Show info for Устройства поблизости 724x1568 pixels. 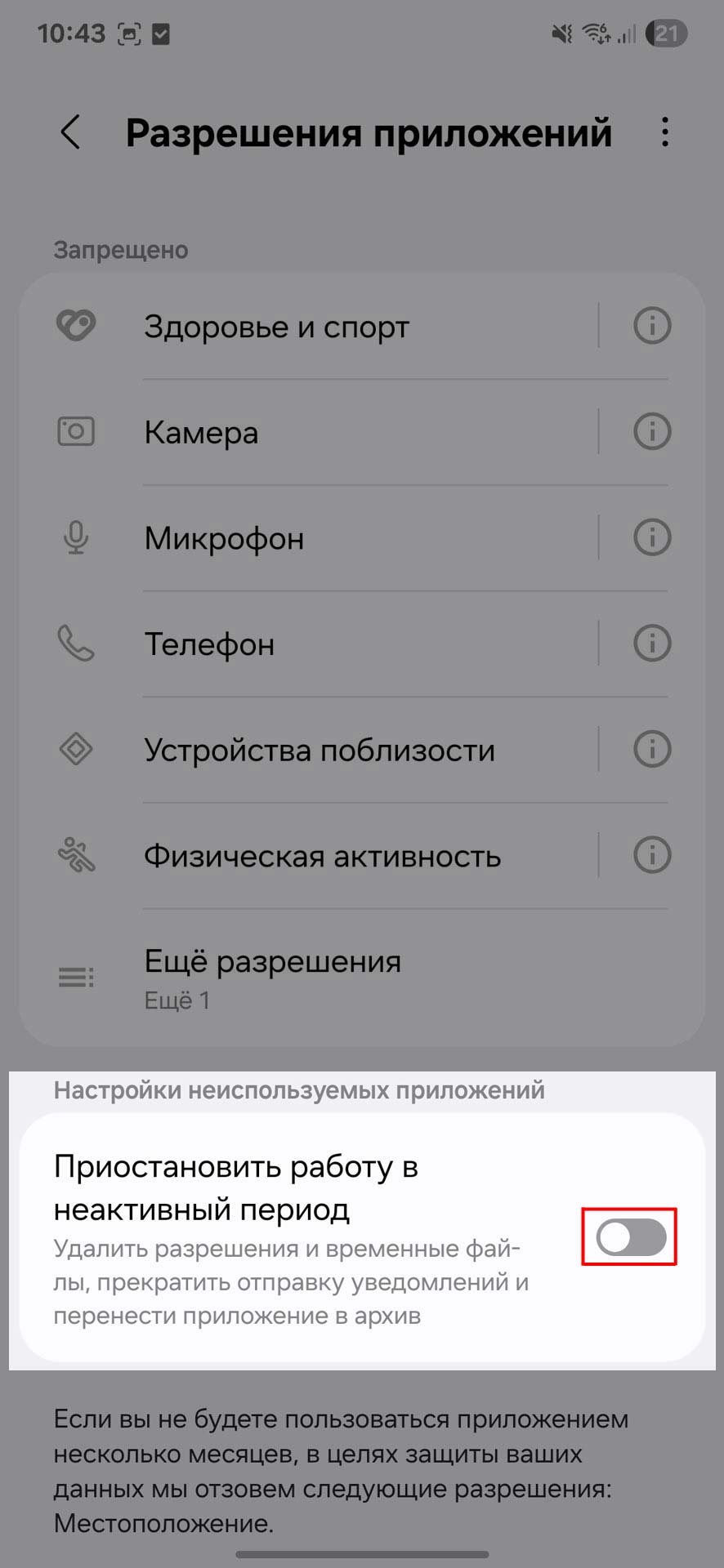point(652,749)
